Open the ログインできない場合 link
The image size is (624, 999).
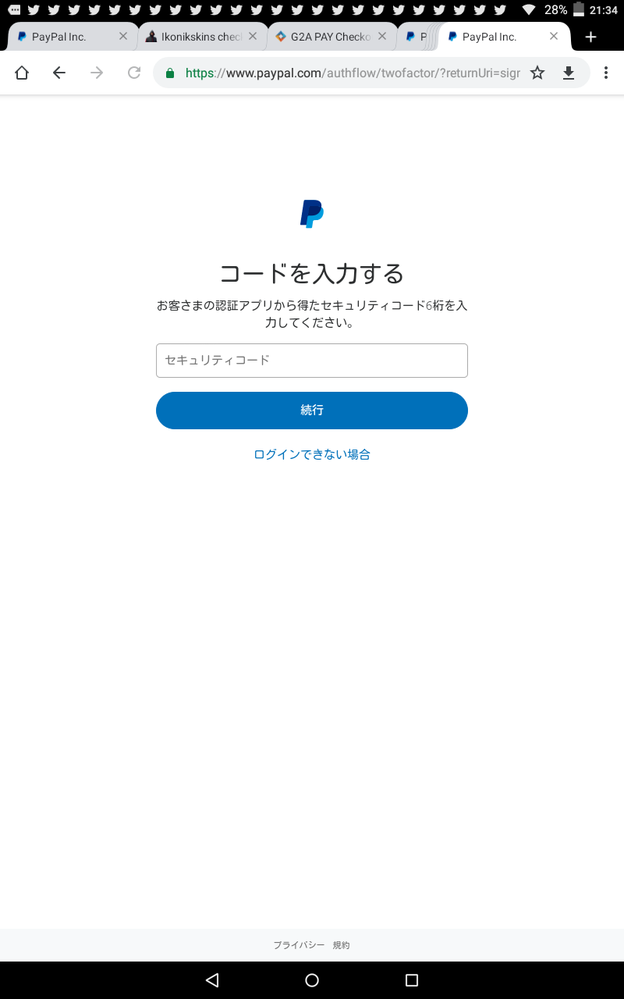pos(312,454)
